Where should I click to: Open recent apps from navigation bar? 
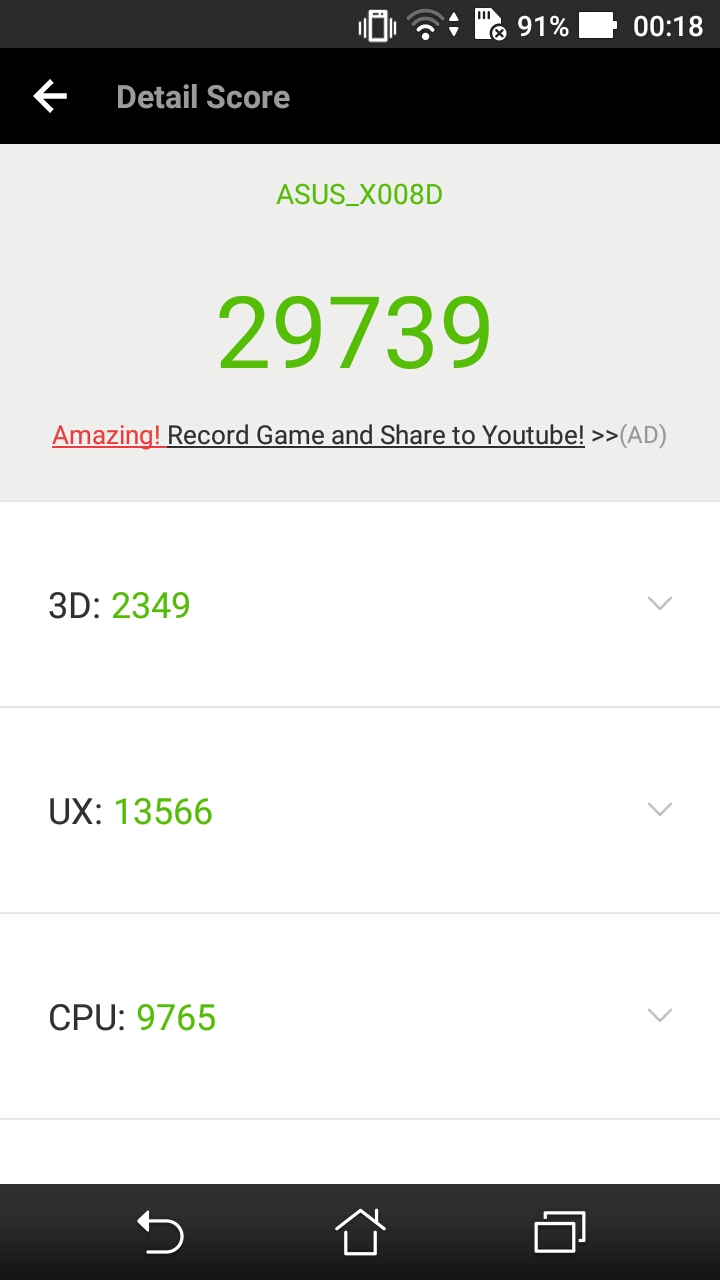point(560,1232)
